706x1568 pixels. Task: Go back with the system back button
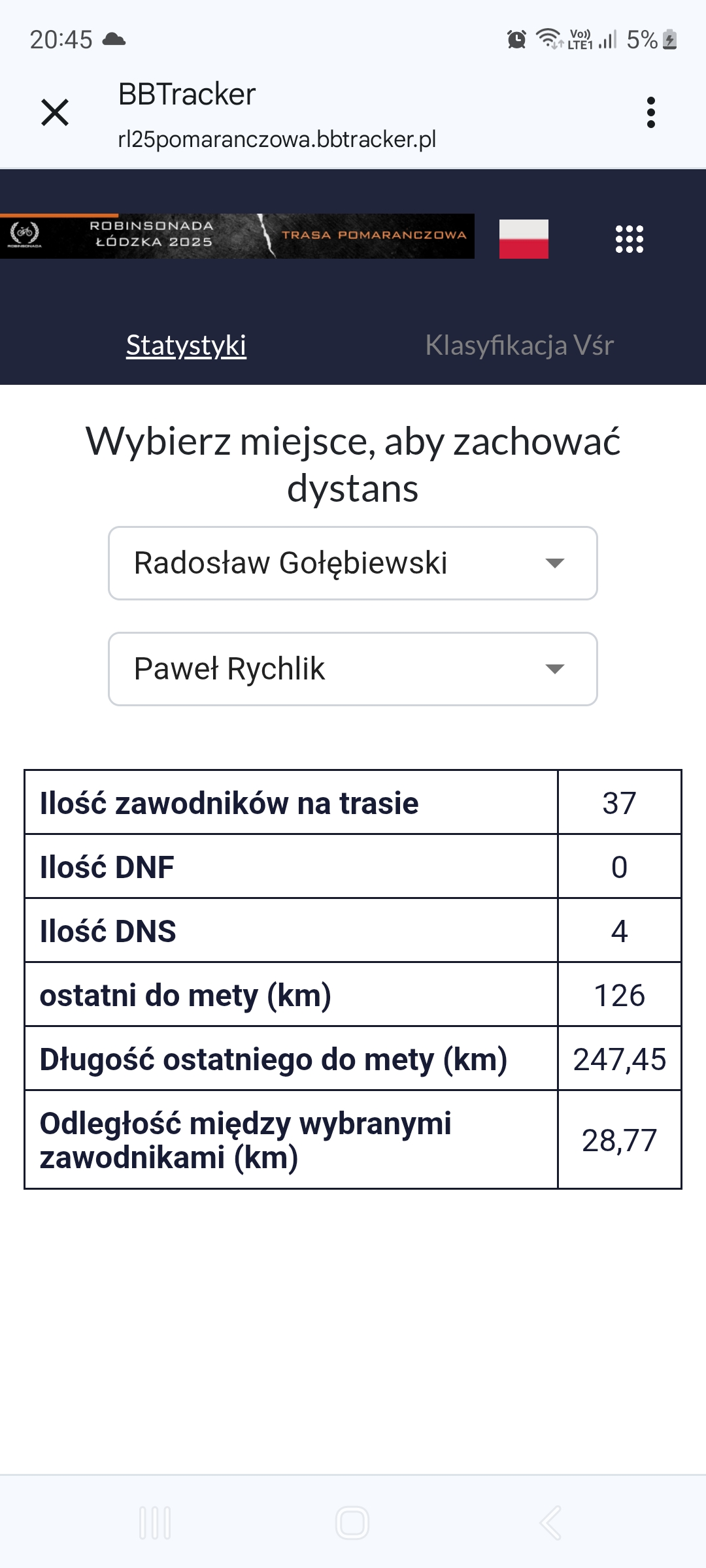tap(550, 1523)
